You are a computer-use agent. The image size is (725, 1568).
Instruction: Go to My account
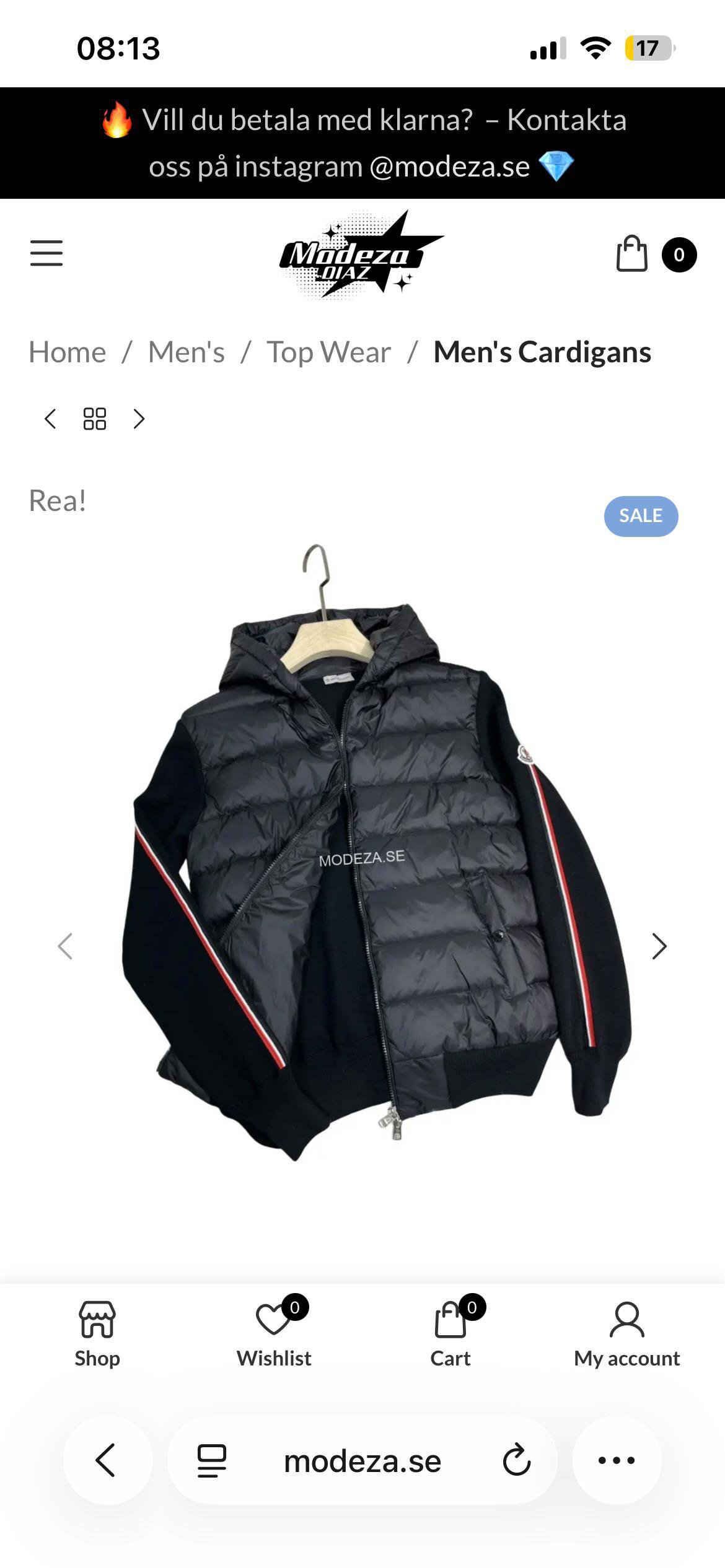pos(627,1335)
